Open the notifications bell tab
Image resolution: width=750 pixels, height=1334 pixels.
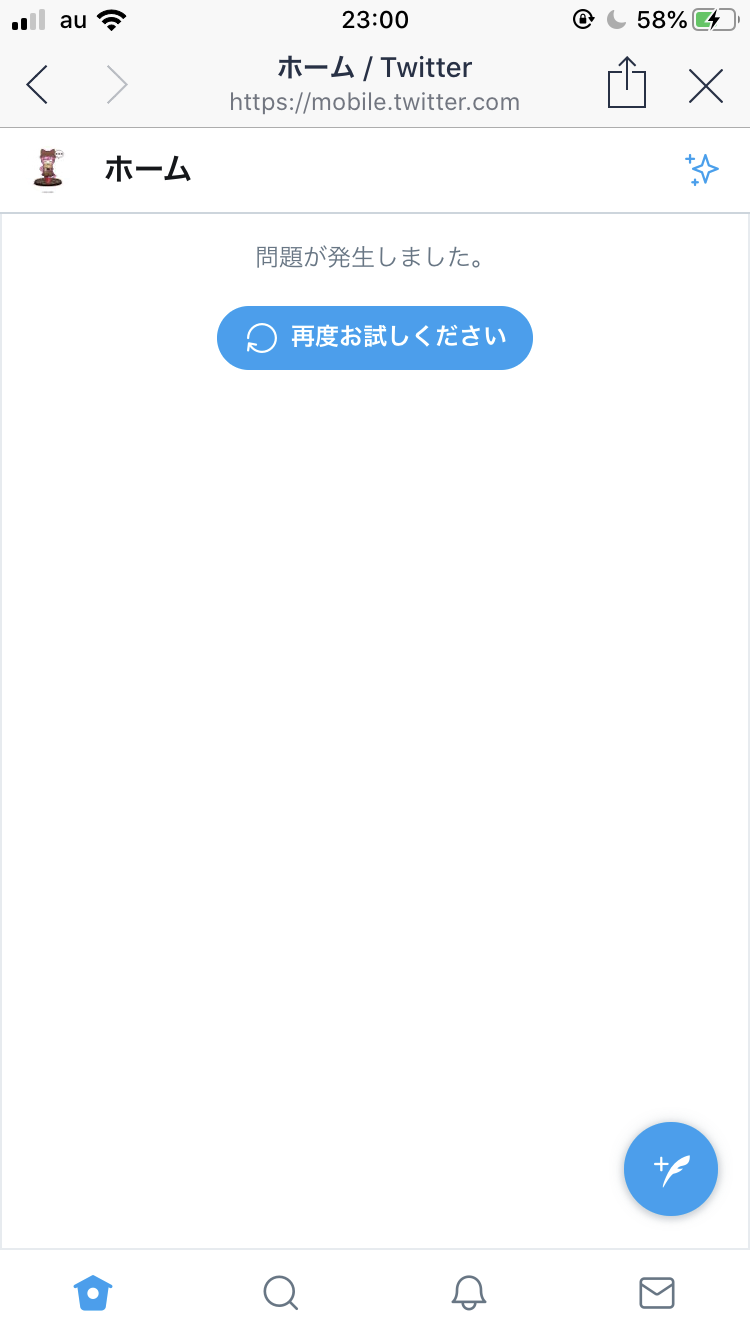[x=469, y=1293]
